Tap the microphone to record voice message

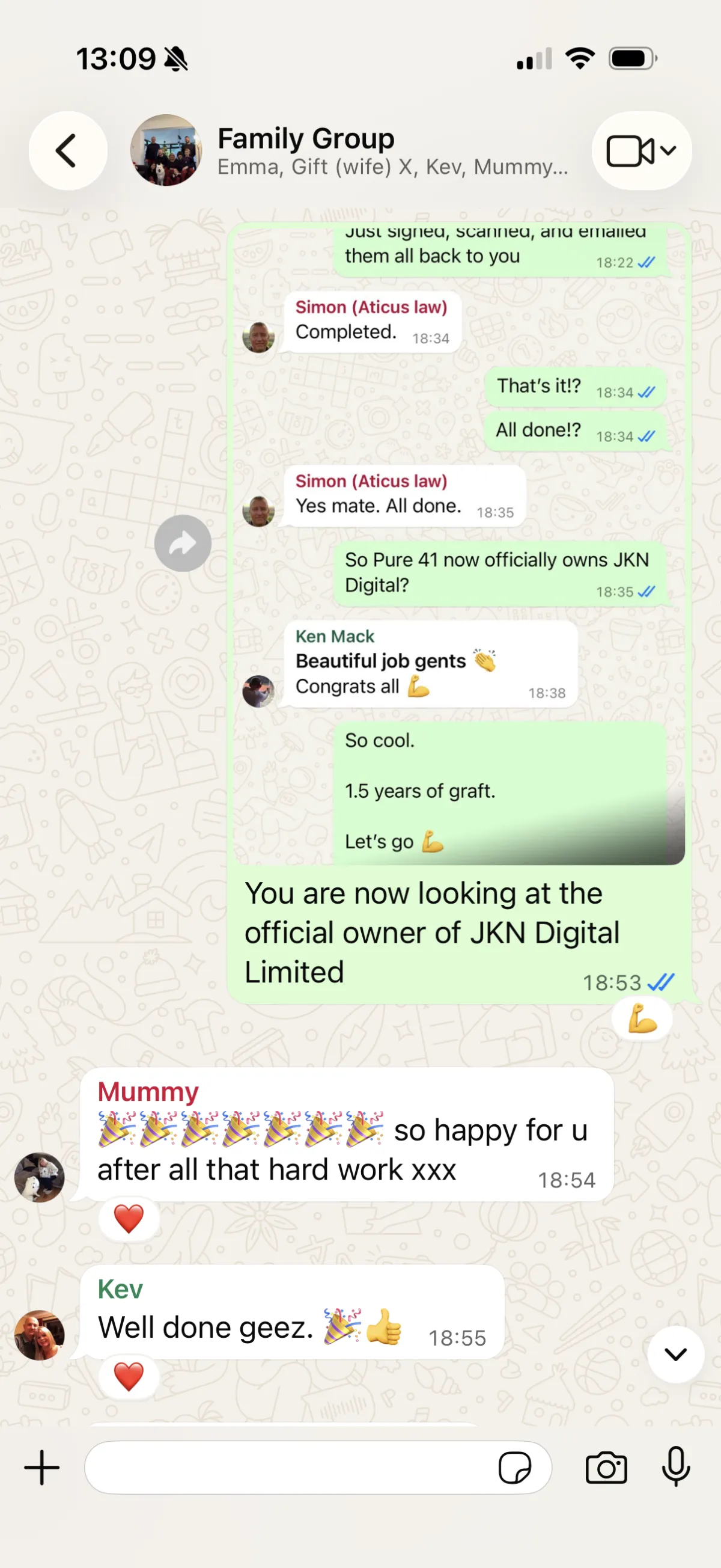click(675, 1467)
